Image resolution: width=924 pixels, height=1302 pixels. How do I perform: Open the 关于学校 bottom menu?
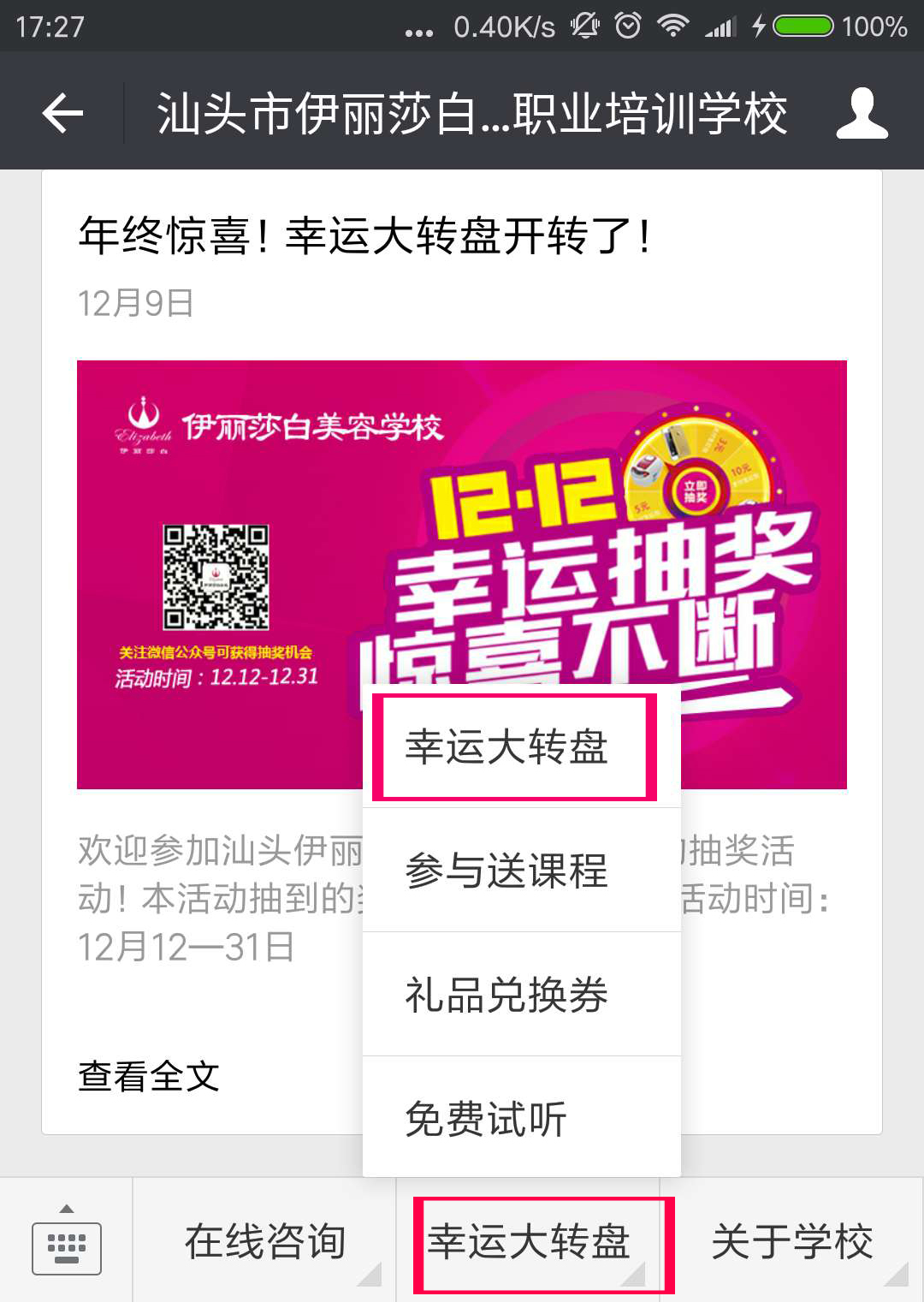791,1241
